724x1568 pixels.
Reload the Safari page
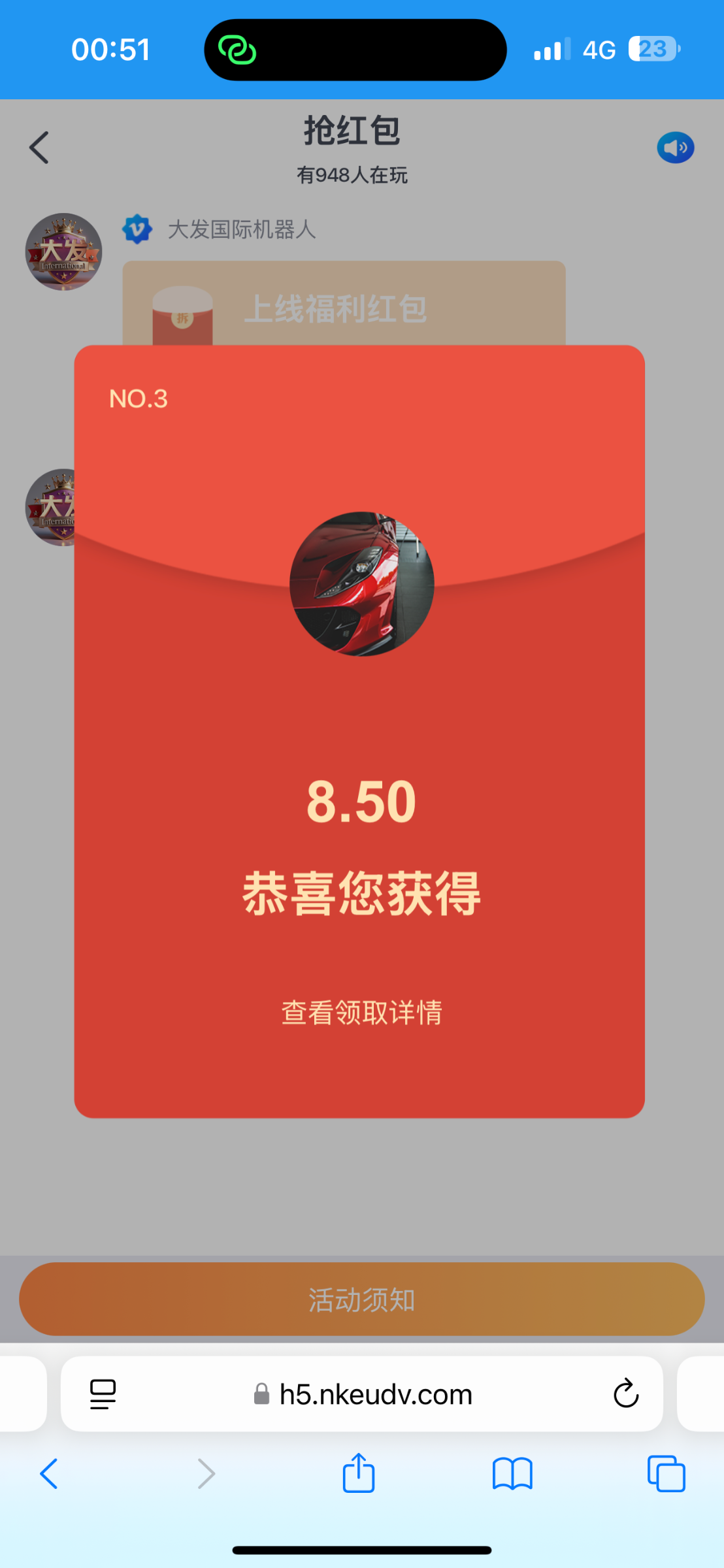[625, 1394]
